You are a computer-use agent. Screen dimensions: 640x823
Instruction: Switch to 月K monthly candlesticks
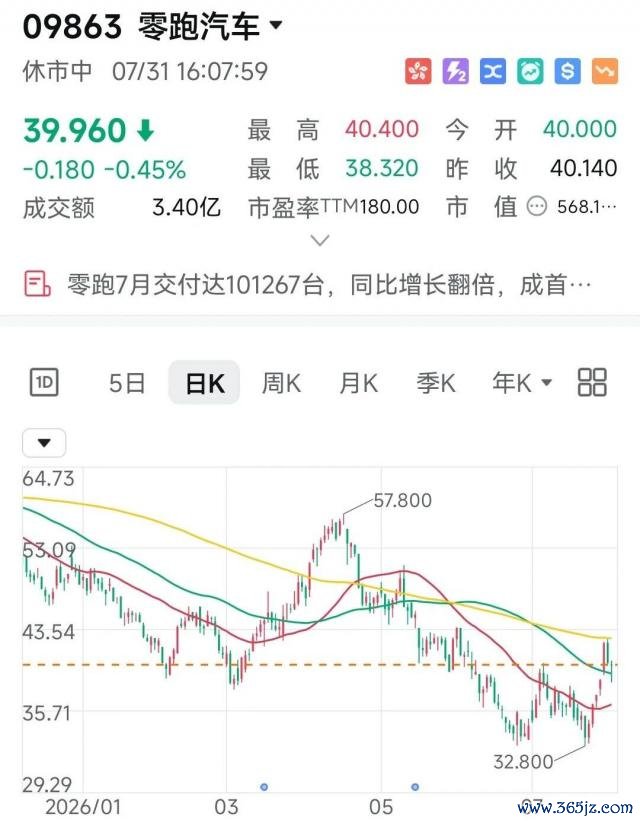pos(359,383)
